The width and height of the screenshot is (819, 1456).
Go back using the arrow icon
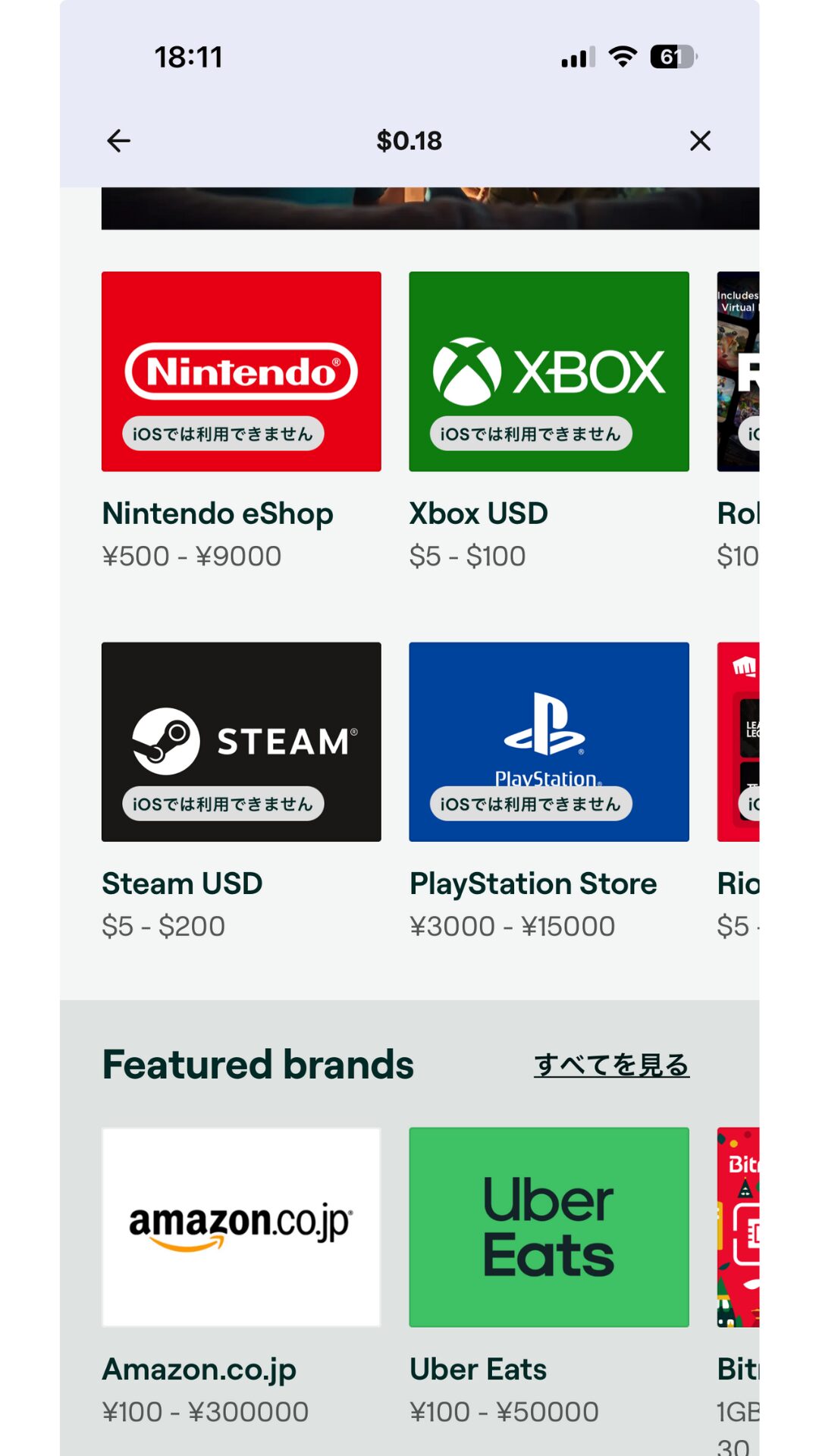coord(119,141)
